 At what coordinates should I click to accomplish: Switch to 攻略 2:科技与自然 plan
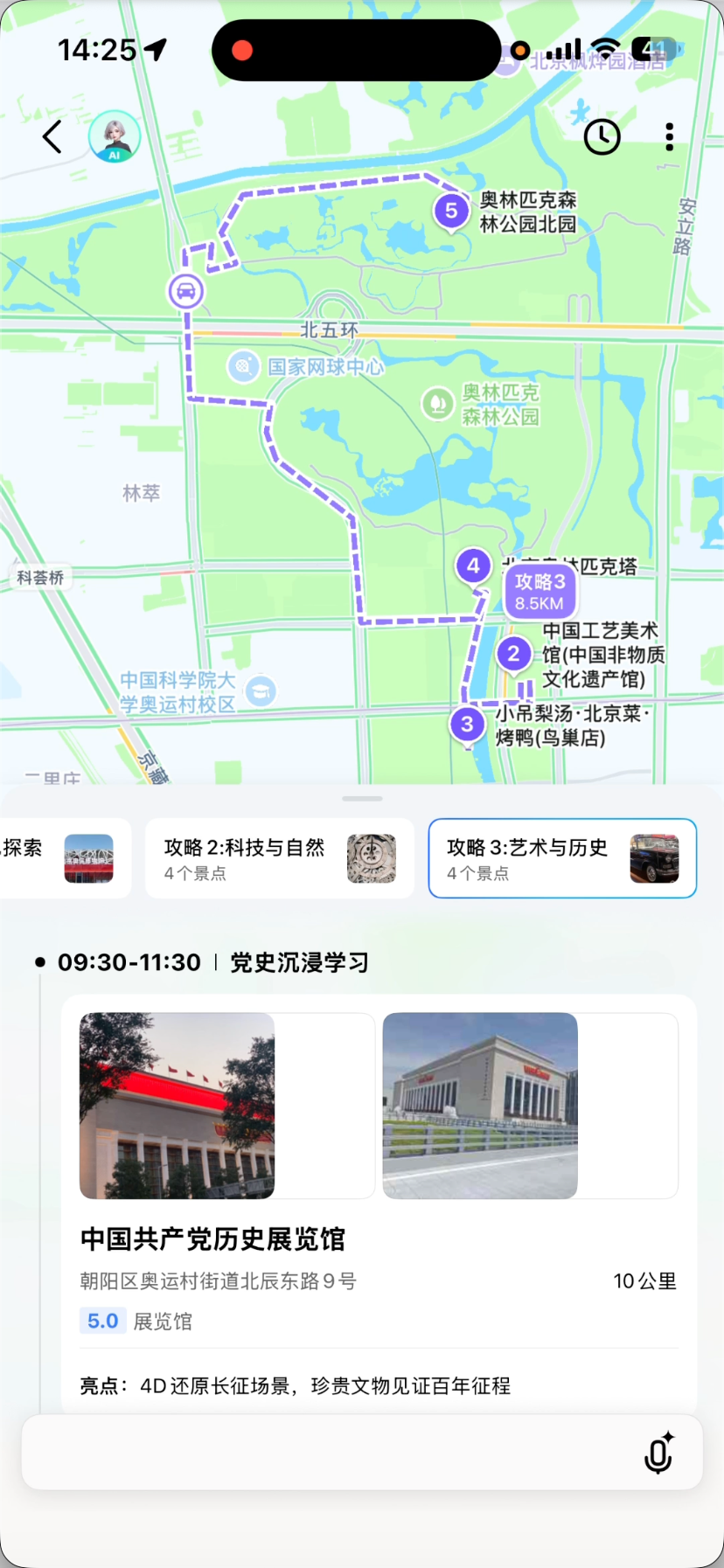(279, 858)
